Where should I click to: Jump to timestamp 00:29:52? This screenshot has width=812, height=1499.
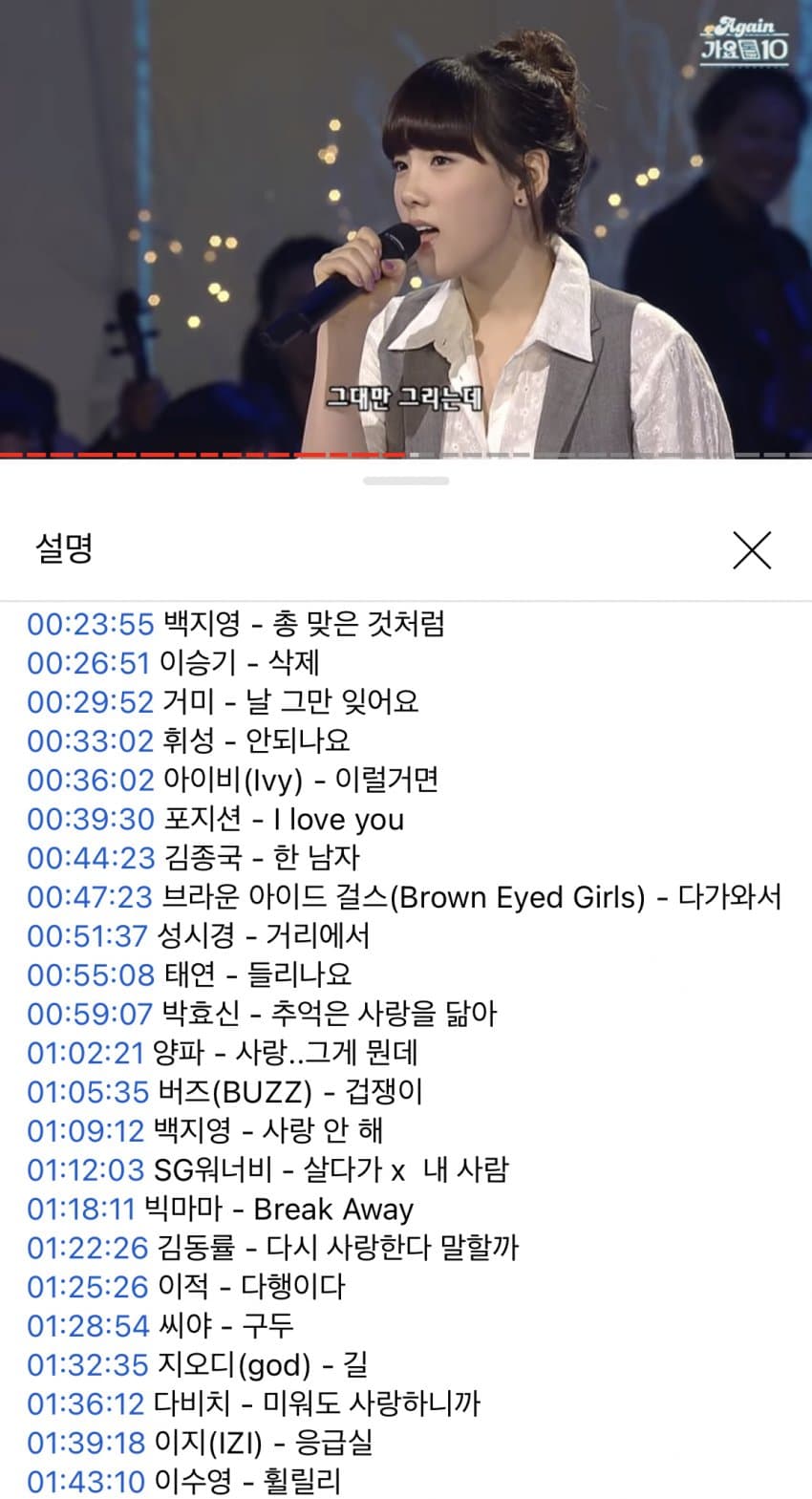[90, 702]
